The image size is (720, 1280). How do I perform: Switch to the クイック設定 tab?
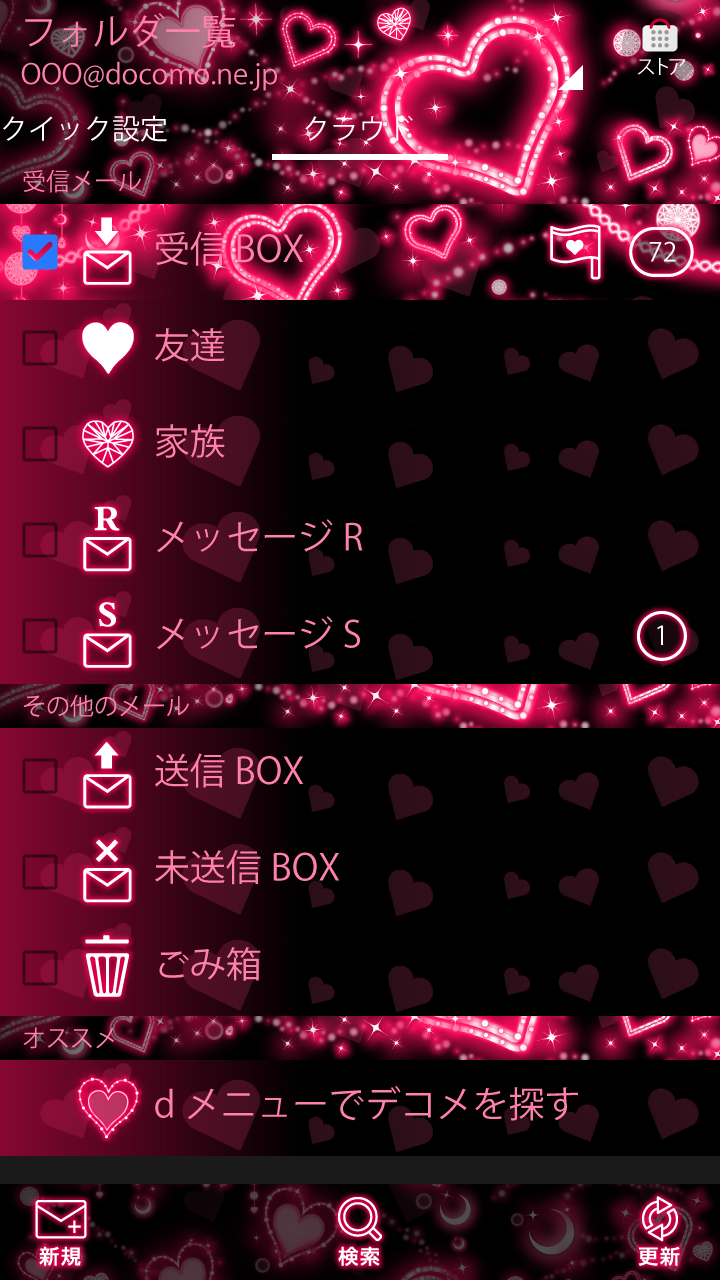point(85,129)
